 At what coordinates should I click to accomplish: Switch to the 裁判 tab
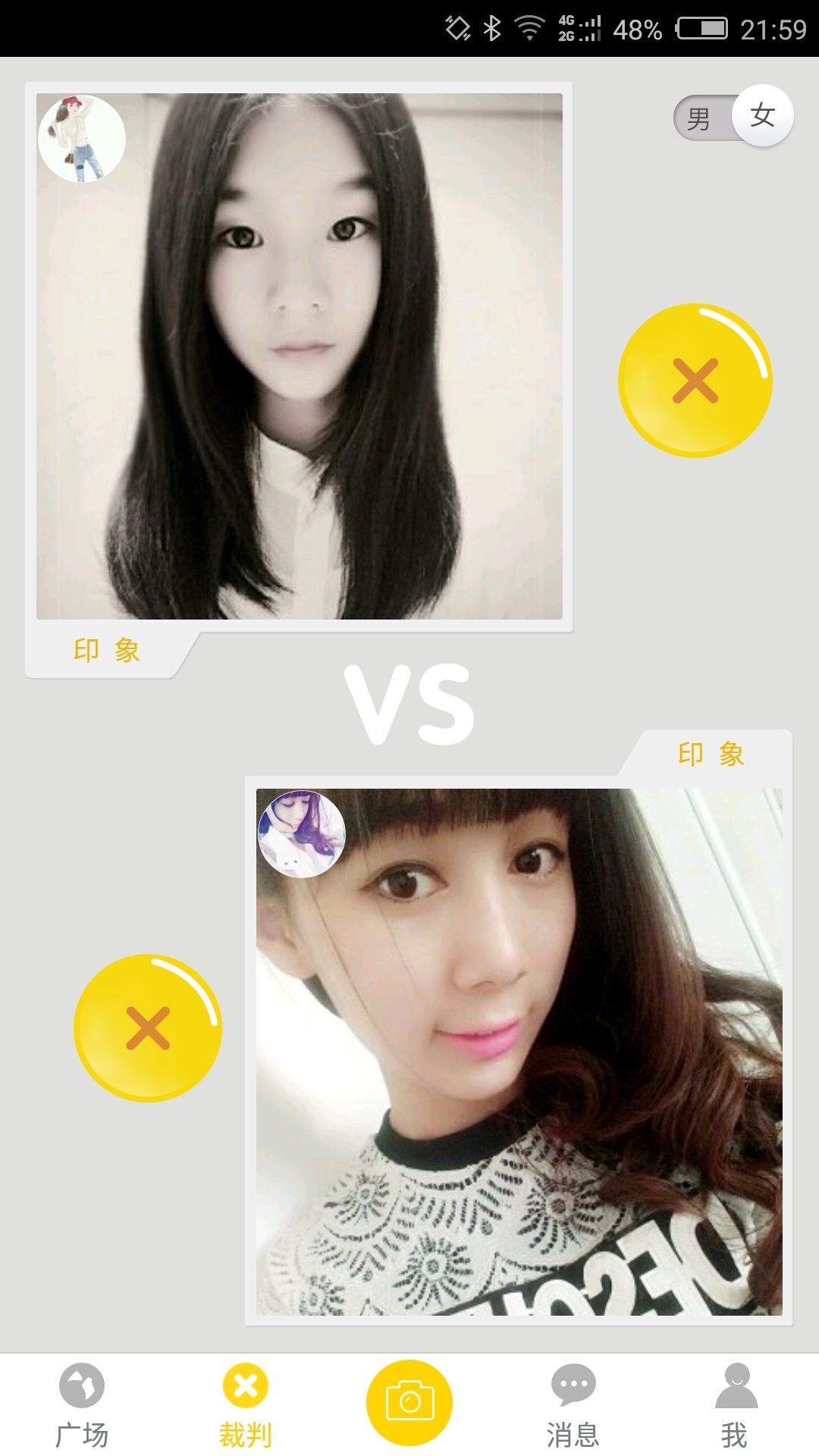click(x=245, y=1404)
